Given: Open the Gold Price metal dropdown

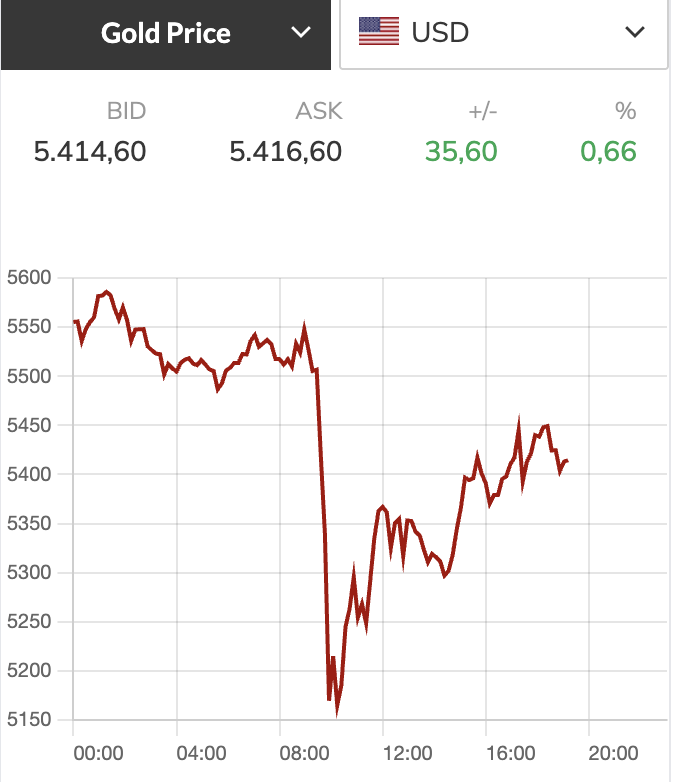Looking at the screenshot, I should tap(166, 34).
